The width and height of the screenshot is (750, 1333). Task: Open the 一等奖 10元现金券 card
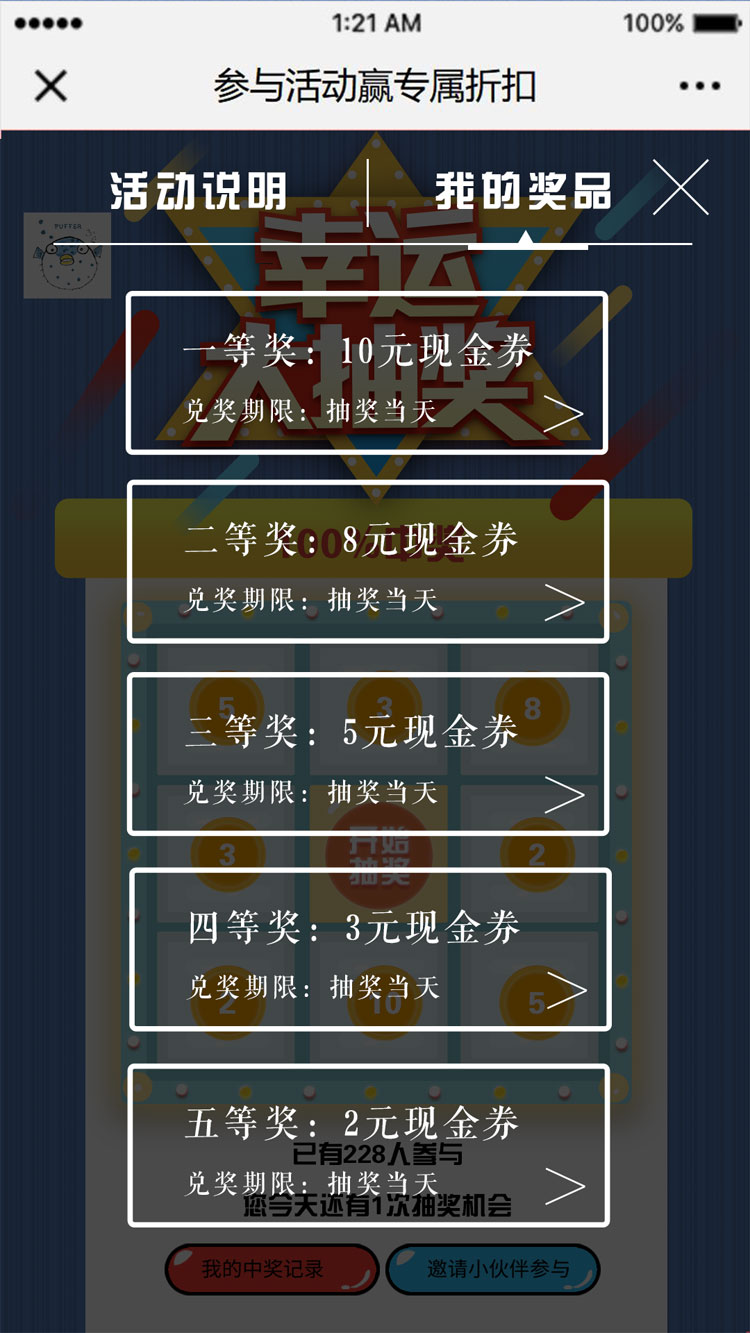[x=367, y=373]
